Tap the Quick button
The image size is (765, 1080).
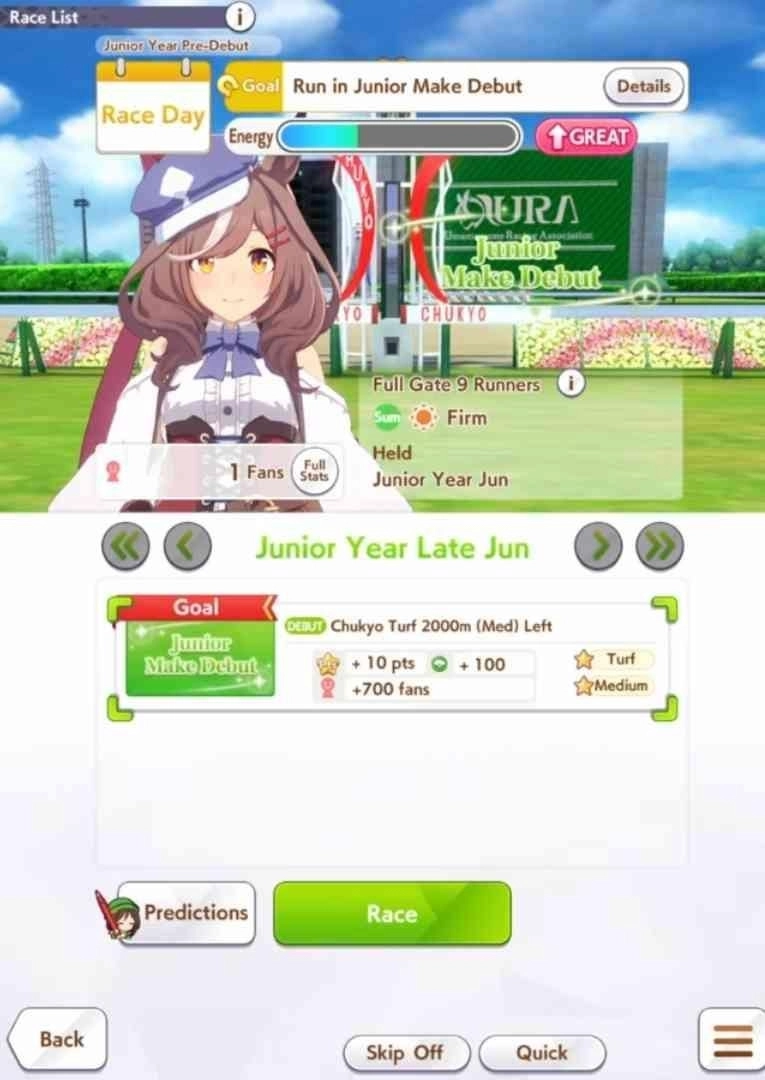[542, 1052]
